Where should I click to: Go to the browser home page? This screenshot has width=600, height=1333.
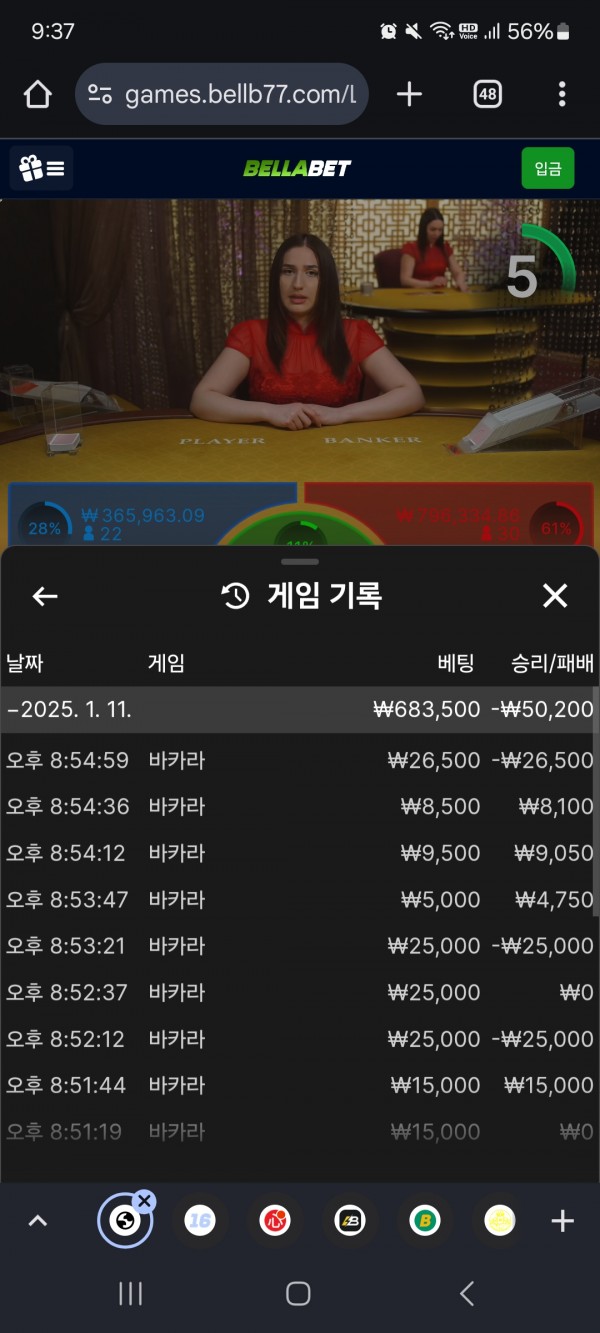tap(37, 95)
